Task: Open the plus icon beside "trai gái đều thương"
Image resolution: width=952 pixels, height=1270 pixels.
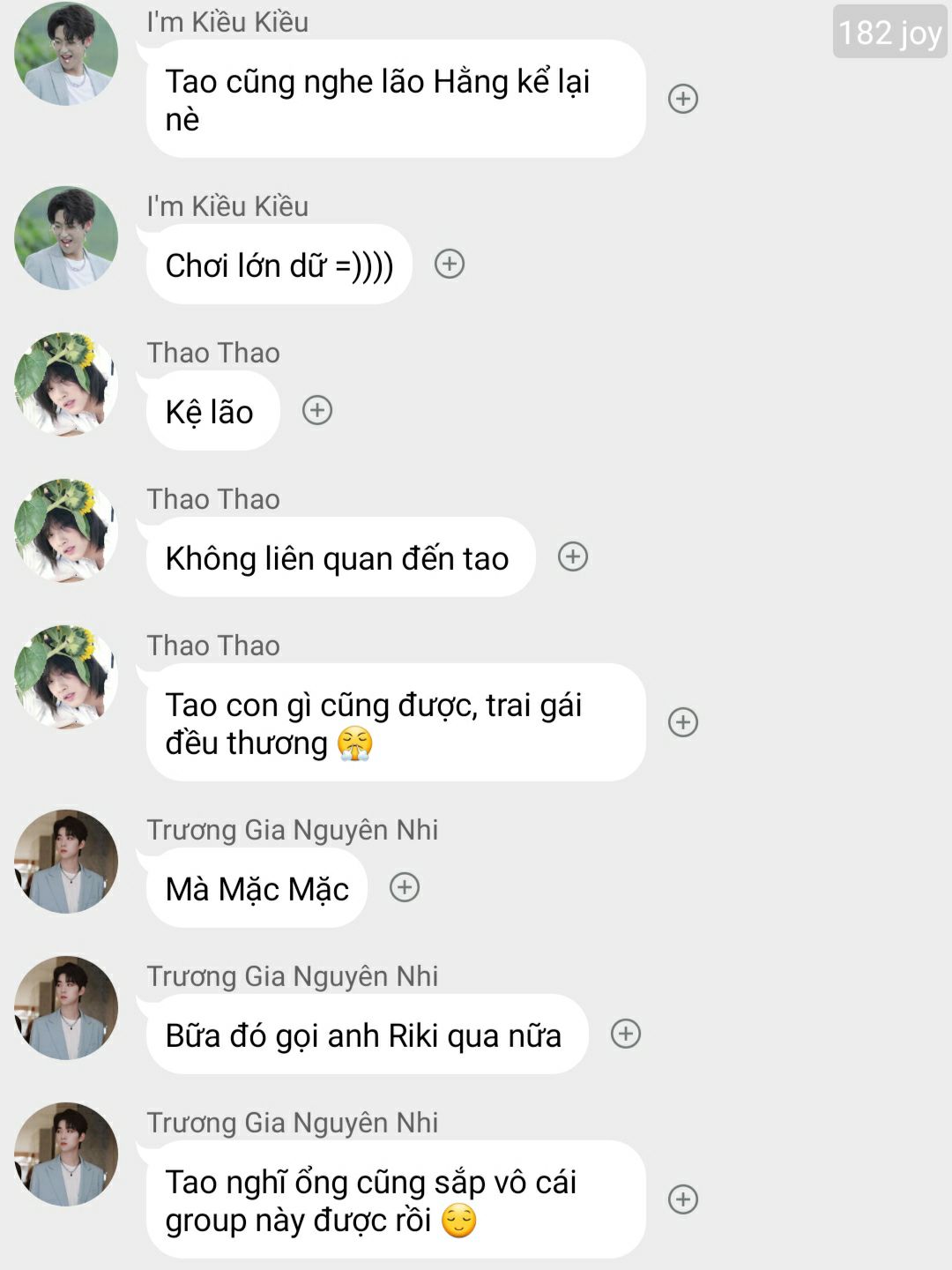Action: point(683,722)
